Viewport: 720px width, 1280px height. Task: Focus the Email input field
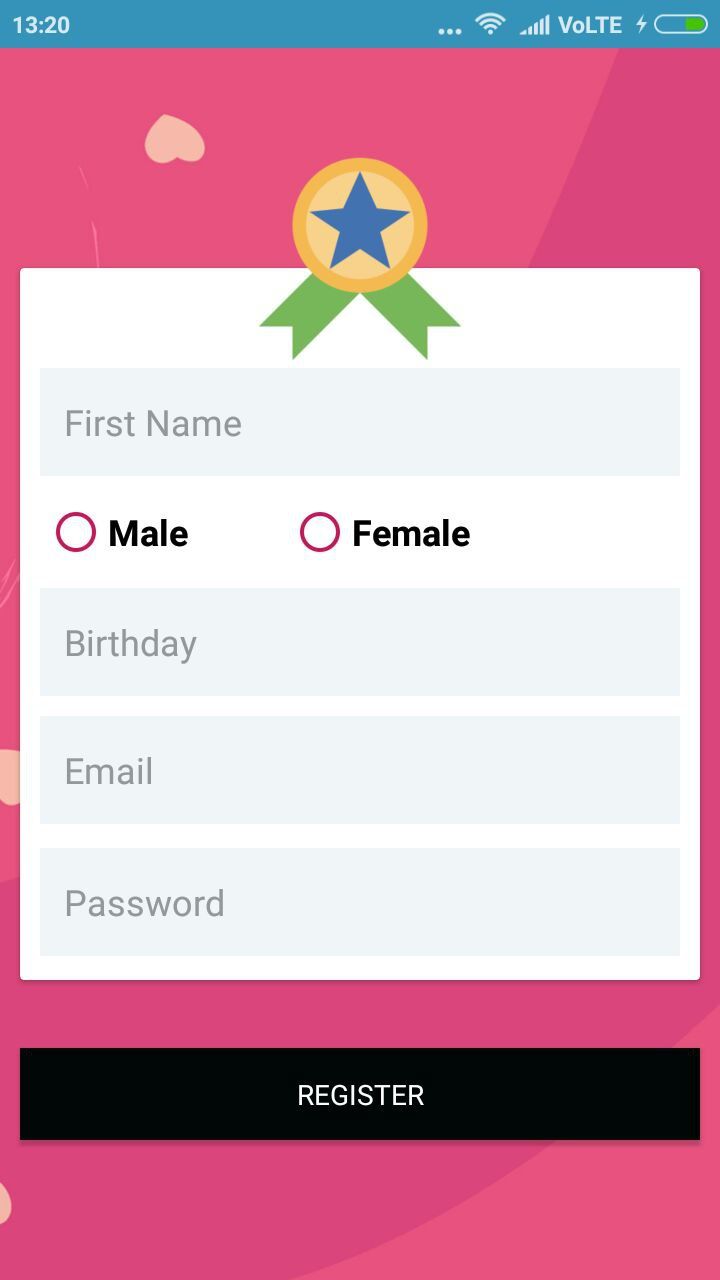[360, 770]
